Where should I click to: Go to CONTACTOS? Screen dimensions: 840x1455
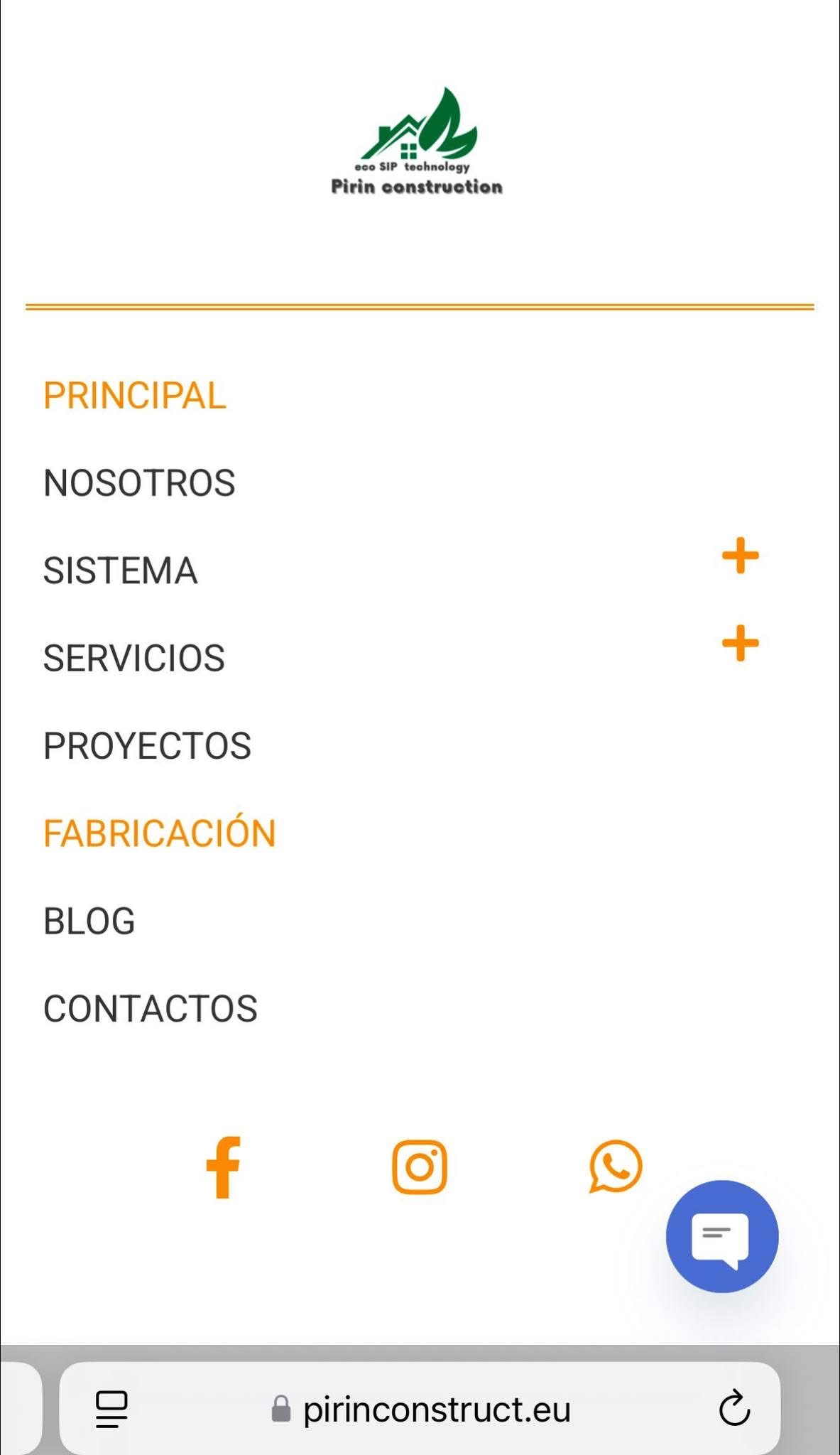[150, 1009]
